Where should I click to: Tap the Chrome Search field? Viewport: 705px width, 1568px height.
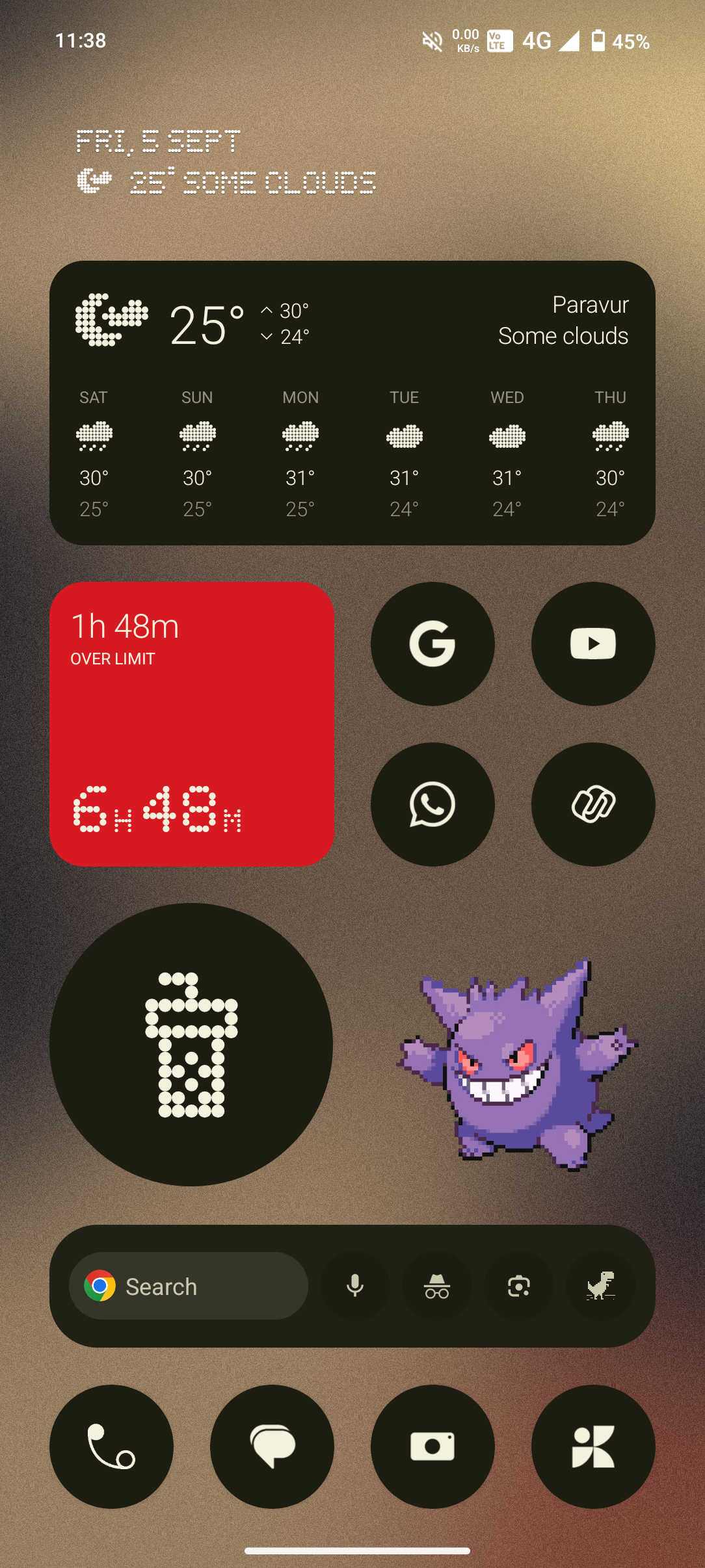tap(189, 1286)
